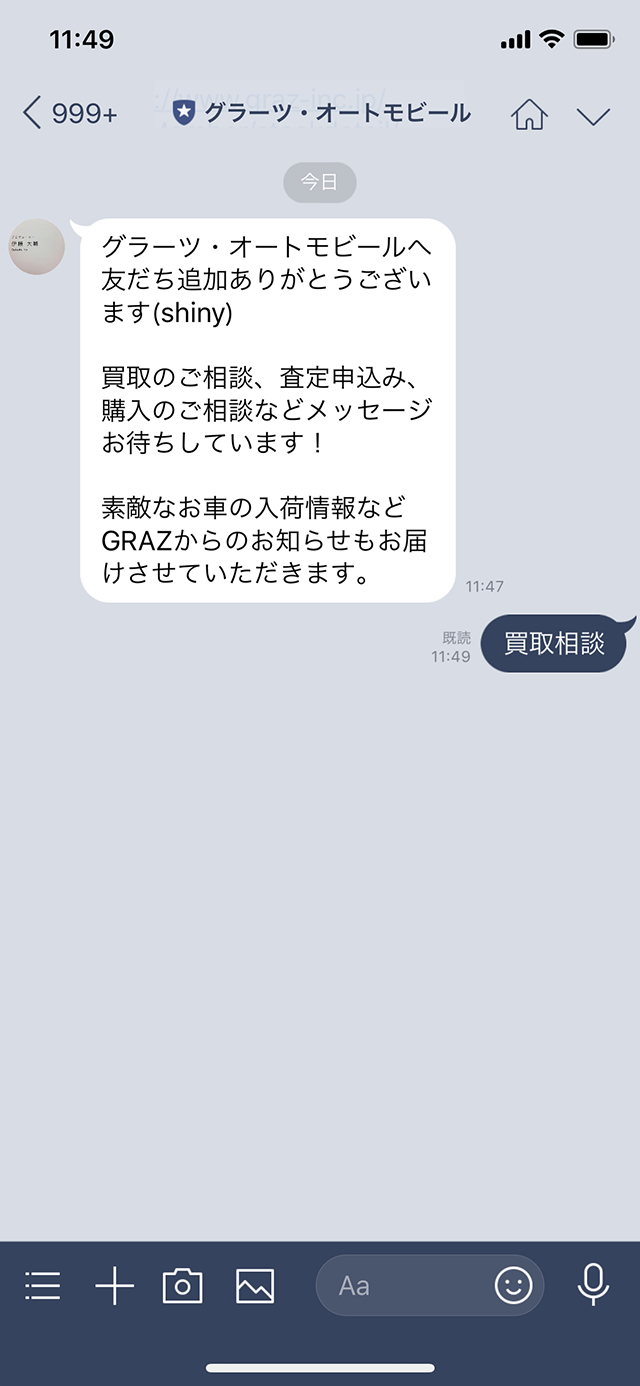This screenshot has width=640, height=1386.
Task: Open the menu list icon
Action: pos(42,1286)
